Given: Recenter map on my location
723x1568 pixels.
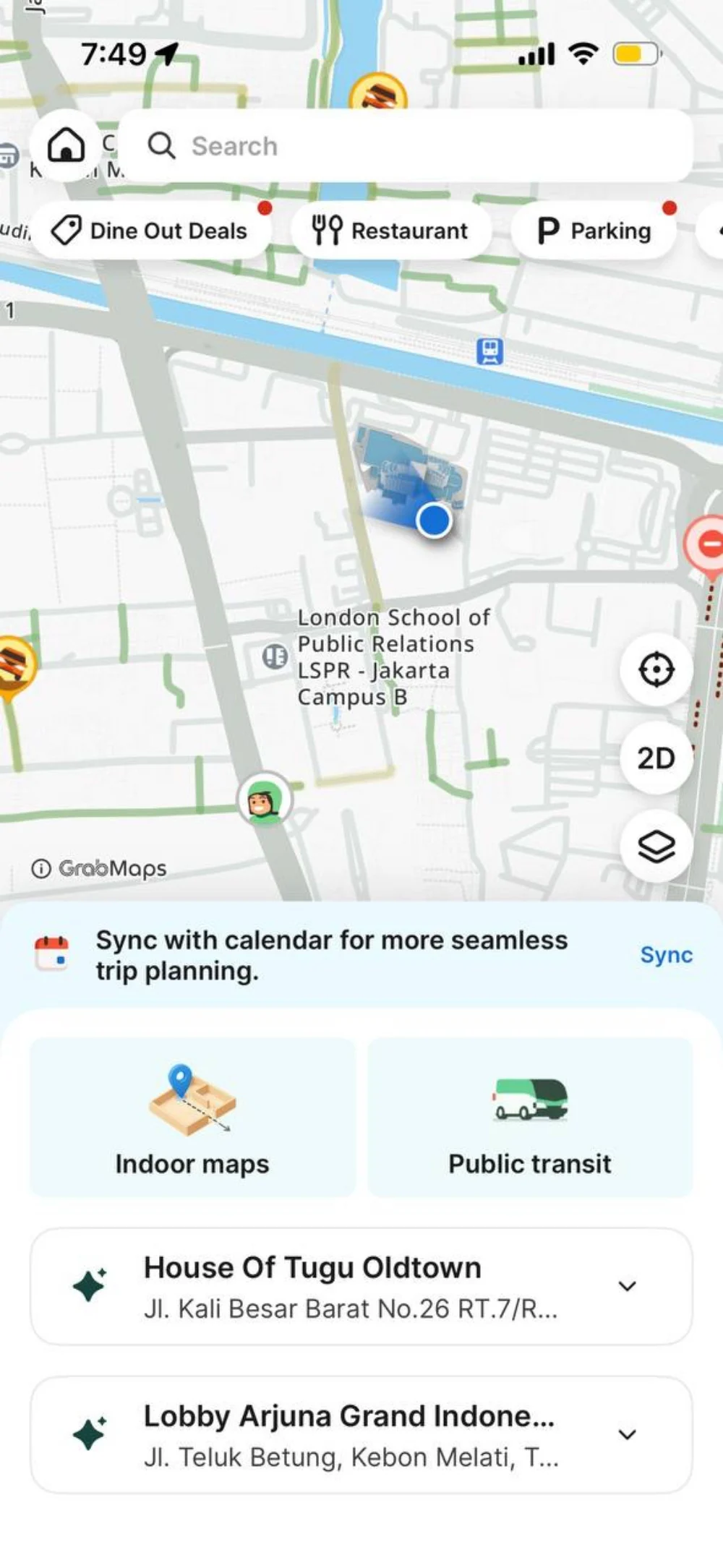Looking at the screenshot, I should pos(656,669).
